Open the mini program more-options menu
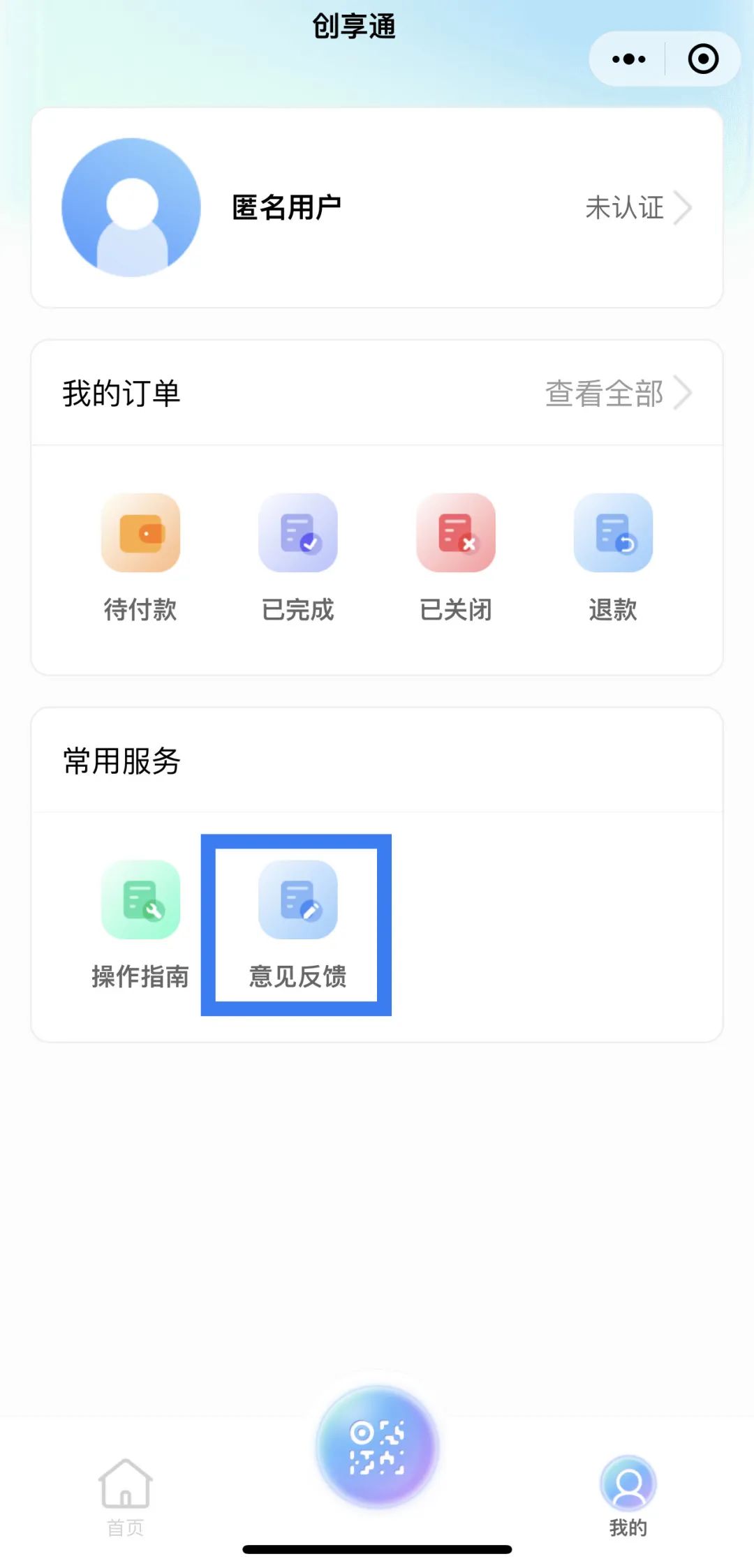 click(628, 59)
